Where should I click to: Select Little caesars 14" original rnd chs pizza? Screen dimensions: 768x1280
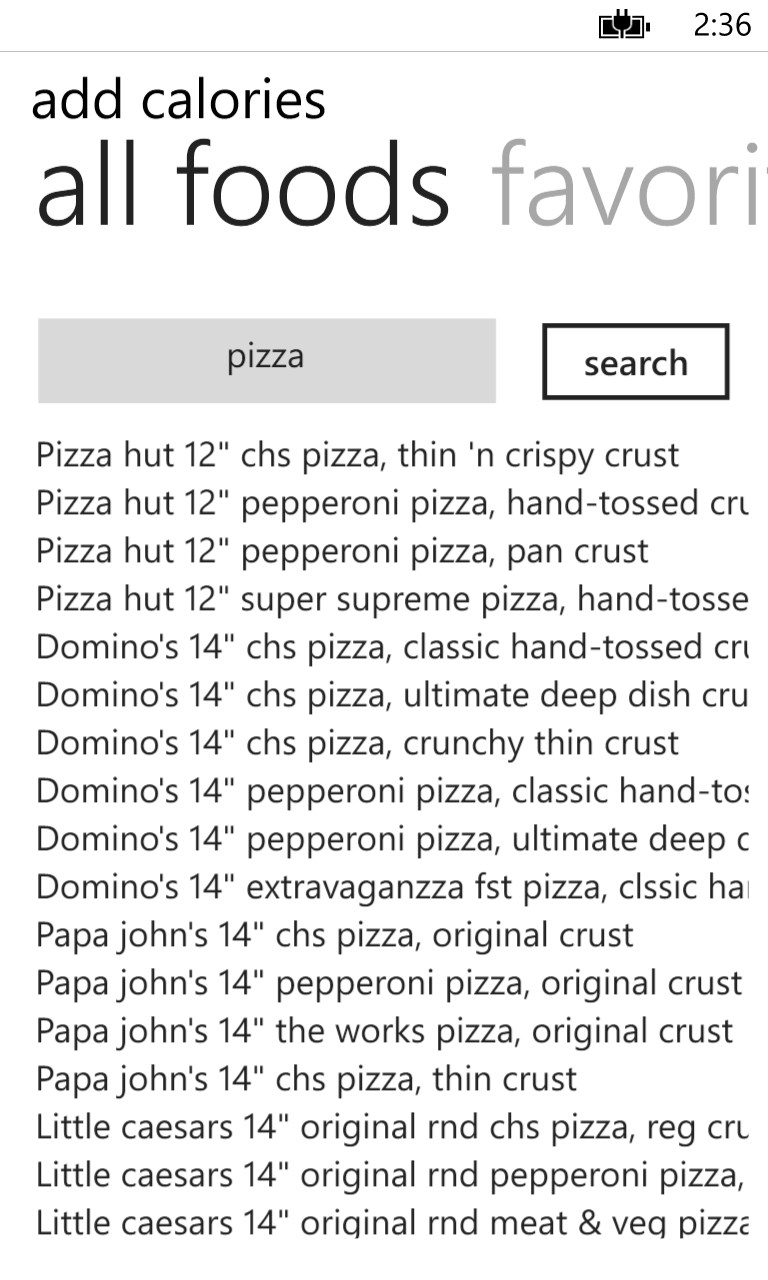click(x=390, y=1127)
